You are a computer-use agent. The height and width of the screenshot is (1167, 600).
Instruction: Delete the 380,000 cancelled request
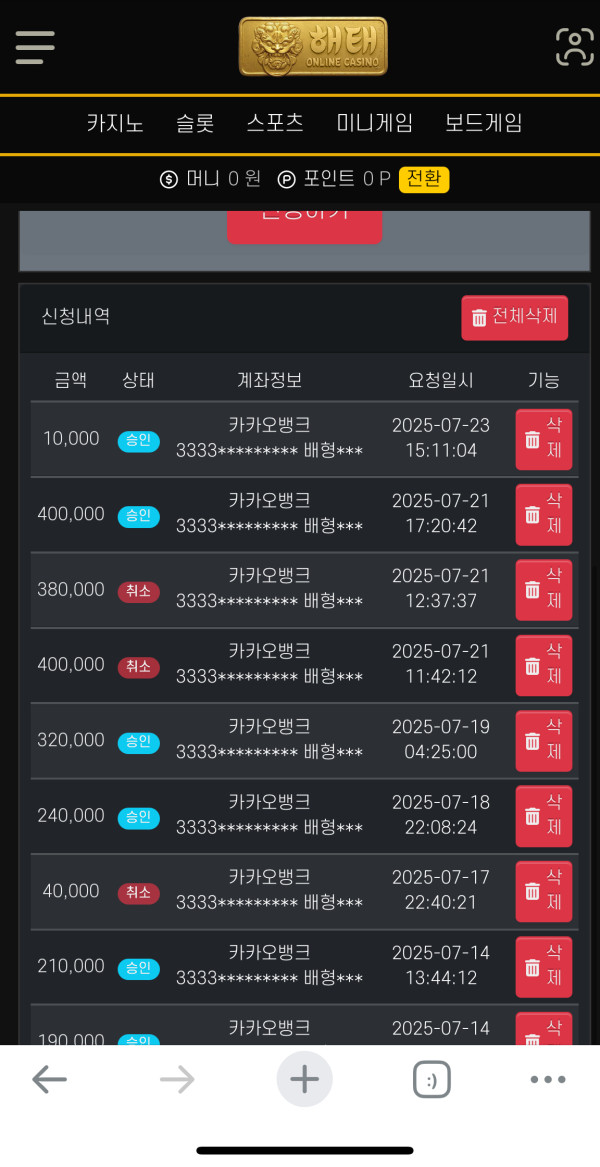(544, 590)
